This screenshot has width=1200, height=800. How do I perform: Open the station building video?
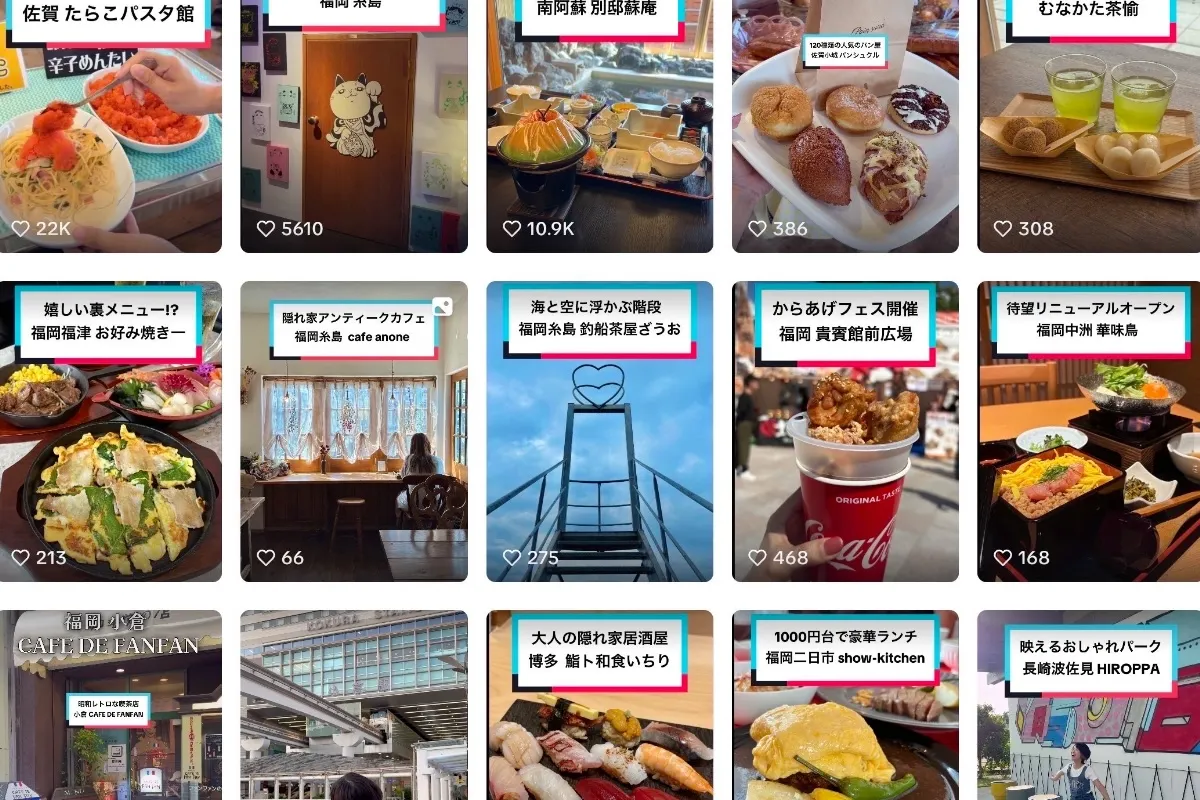[354, 710]
